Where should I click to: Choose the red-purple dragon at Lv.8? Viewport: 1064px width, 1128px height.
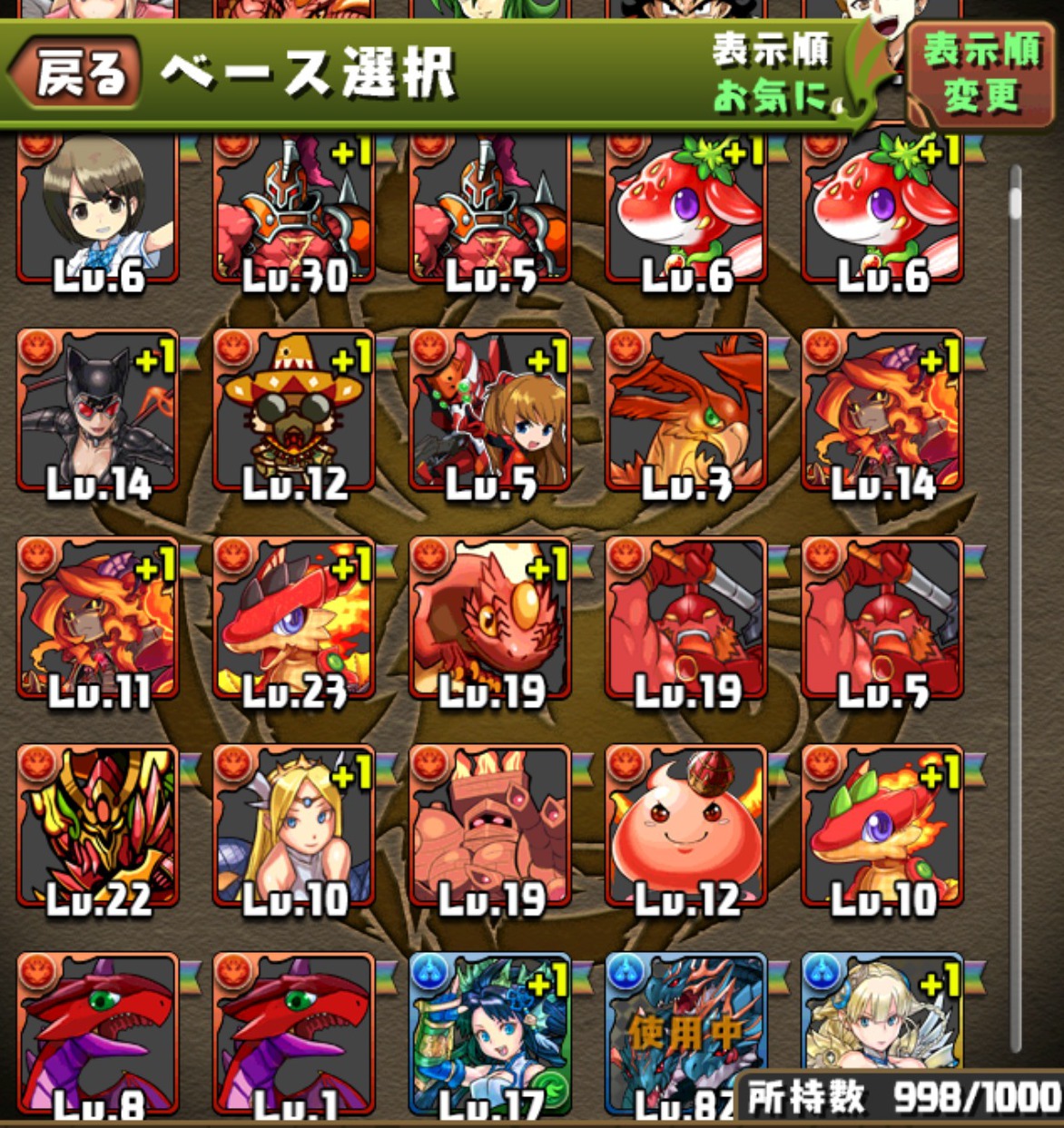coord(97,1033)
